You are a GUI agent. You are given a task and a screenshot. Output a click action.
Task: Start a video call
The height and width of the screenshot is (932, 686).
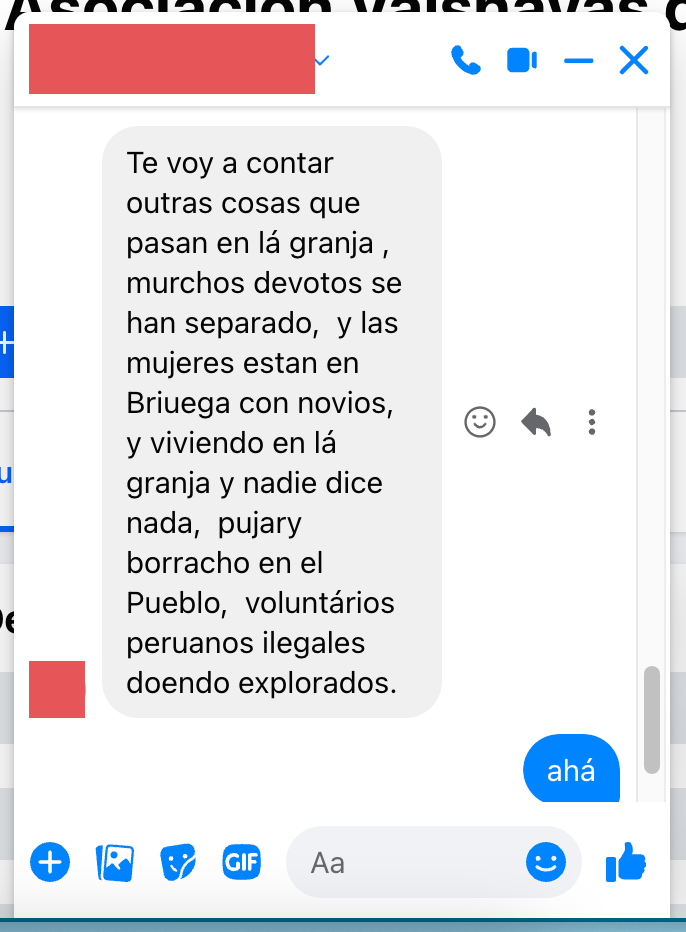pos(521,61)
